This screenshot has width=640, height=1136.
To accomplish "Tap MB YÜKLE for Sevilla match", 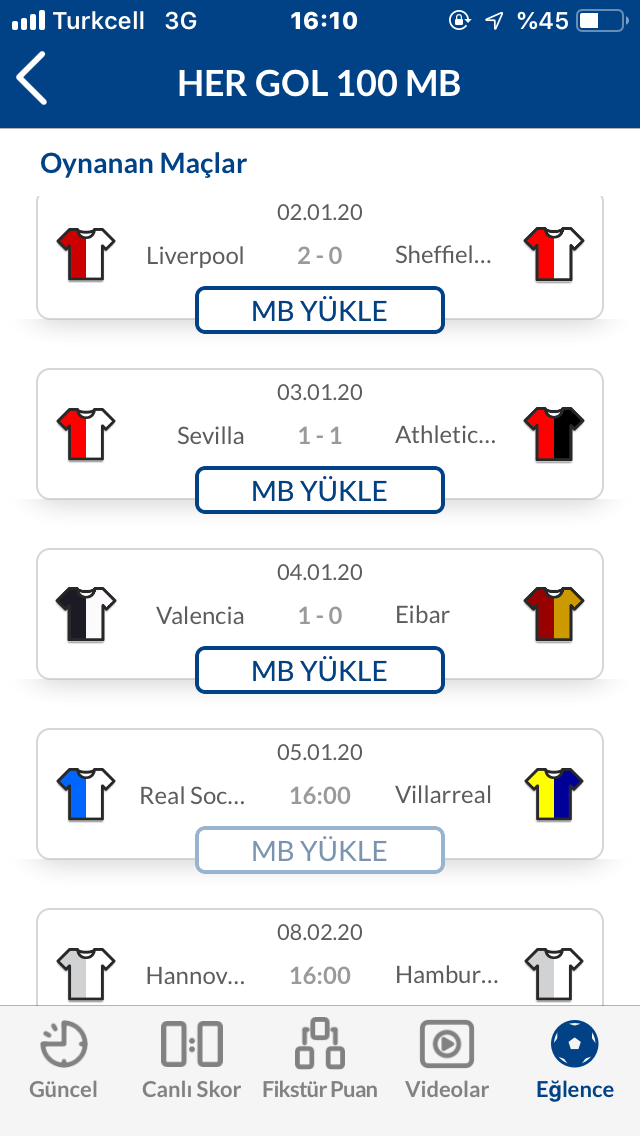I will click(320, 490).
